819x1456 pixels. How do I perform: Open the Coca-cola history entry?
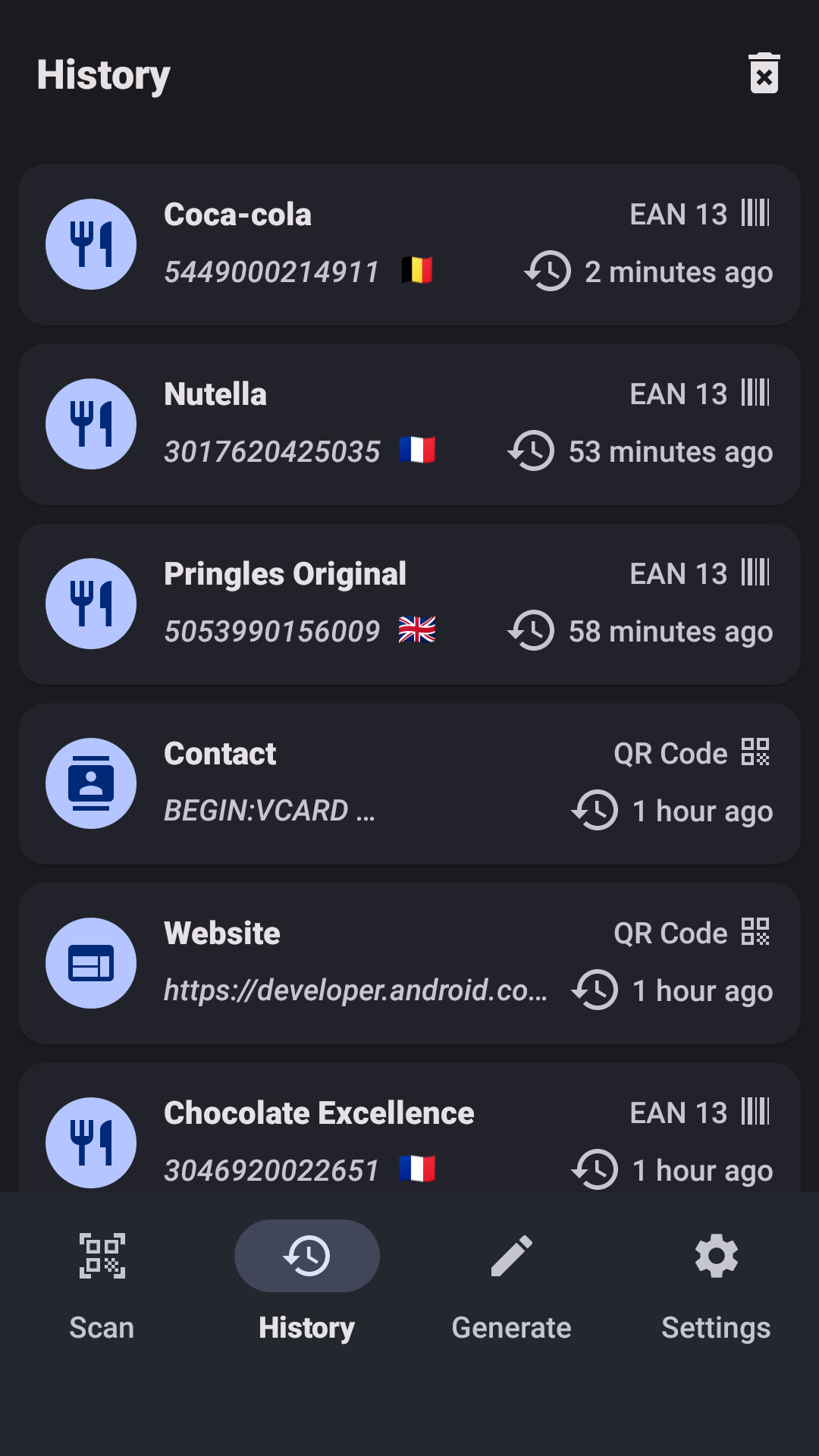(x=409, y=244)
